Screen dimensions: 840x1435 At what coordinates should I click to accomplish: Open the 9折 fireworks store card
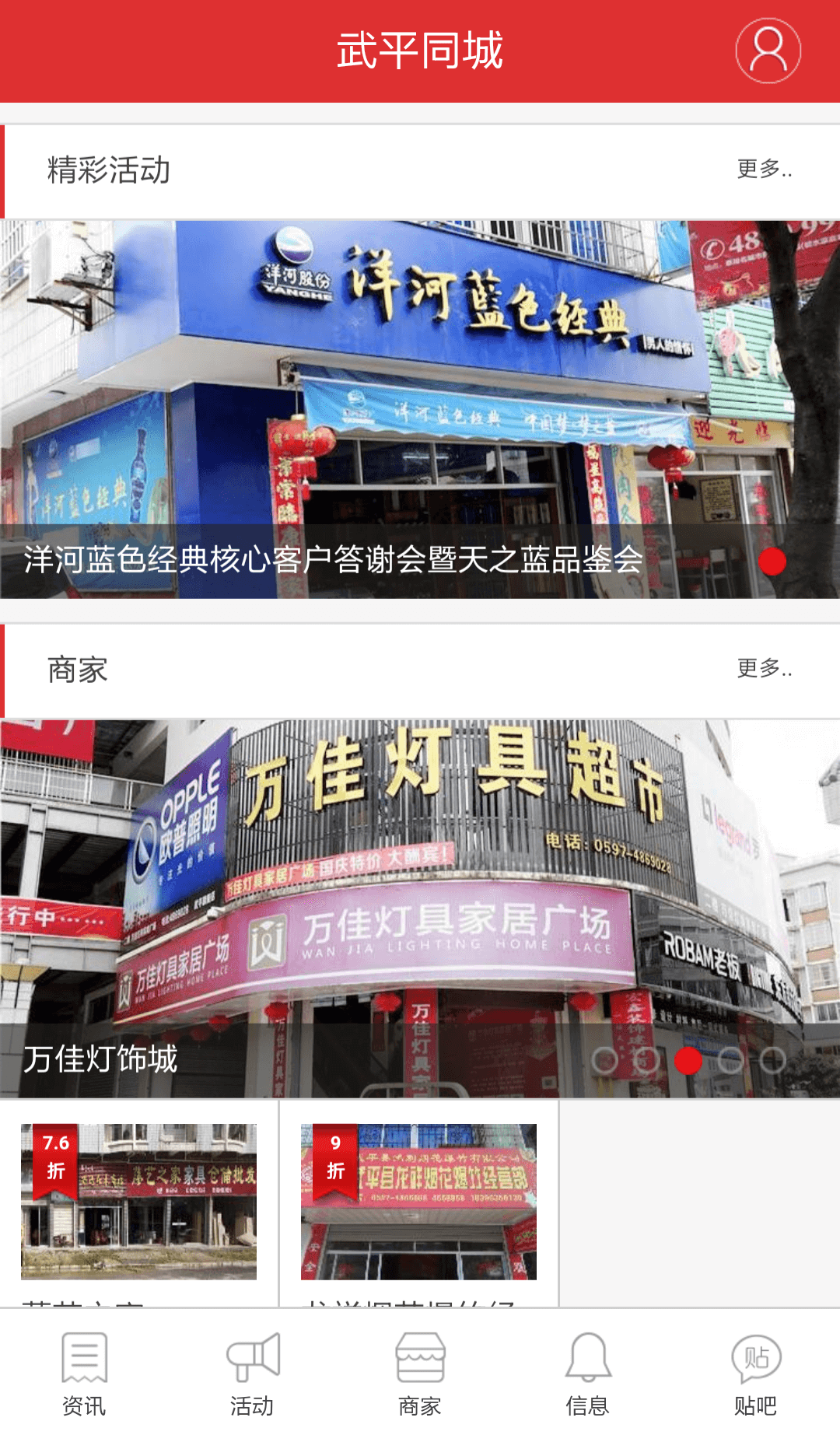(x=418, y=1202)
